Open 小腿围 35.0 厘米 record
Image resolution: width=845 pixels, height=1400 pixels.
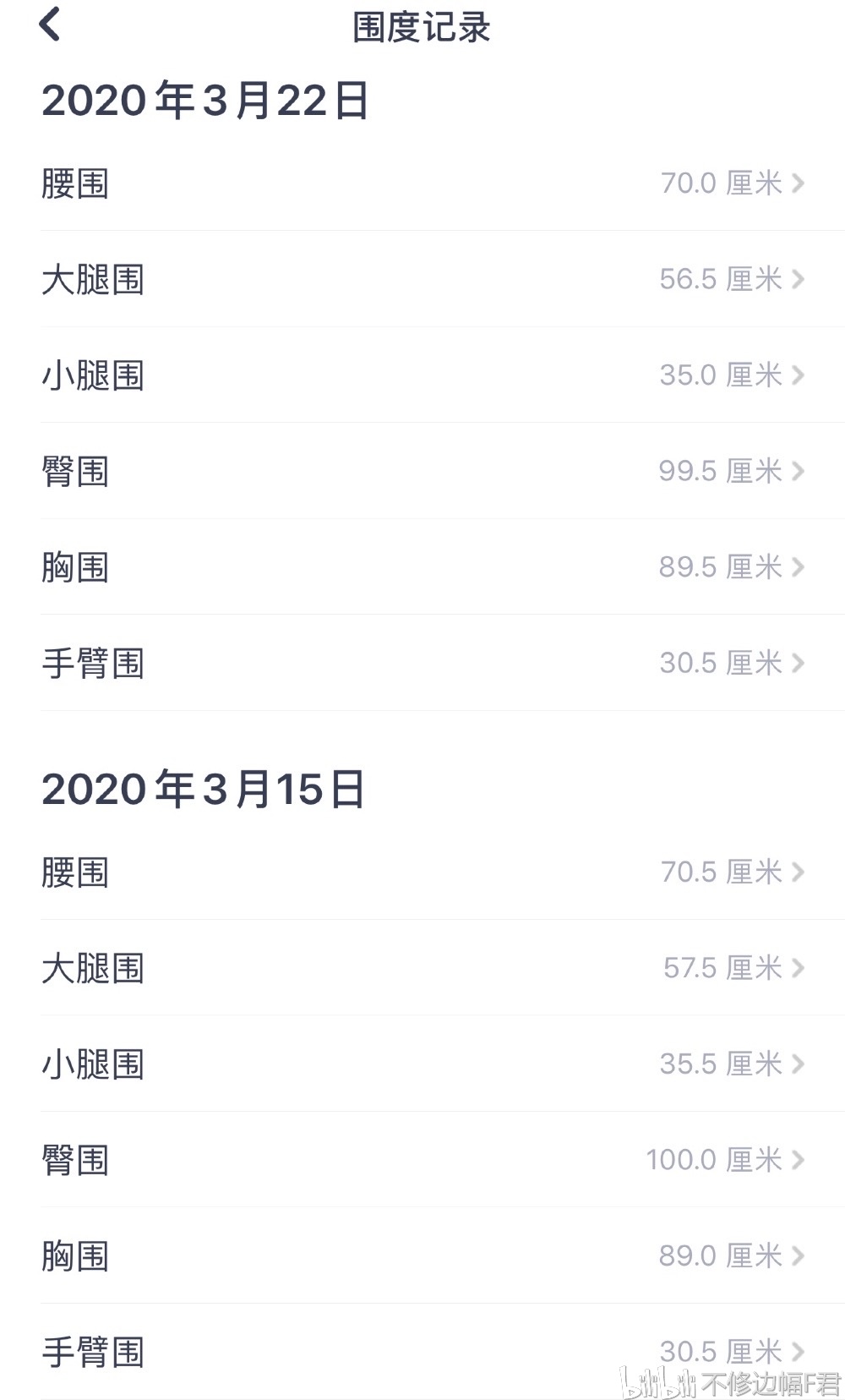(x=422, y=375)
